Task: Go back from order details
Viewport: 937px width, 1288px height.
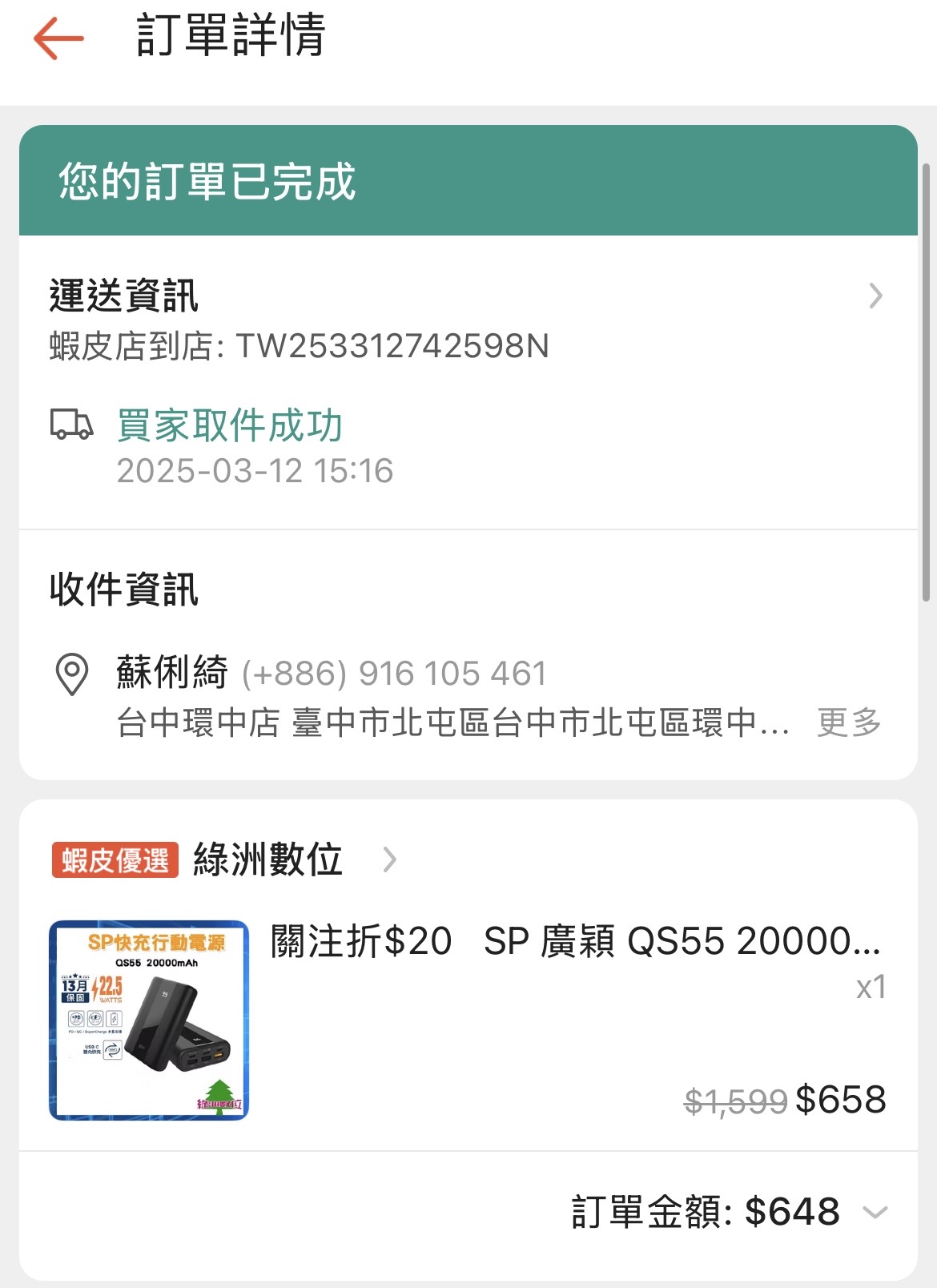Action: 58,38
